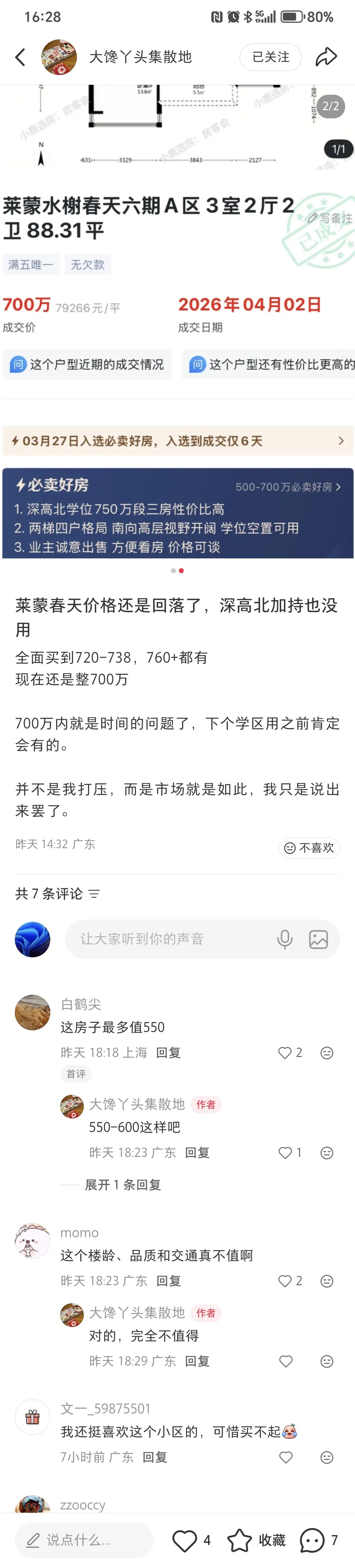Like the post with the bottom heart
This screenshot has width=355, height=1568.
point(184,1540)
